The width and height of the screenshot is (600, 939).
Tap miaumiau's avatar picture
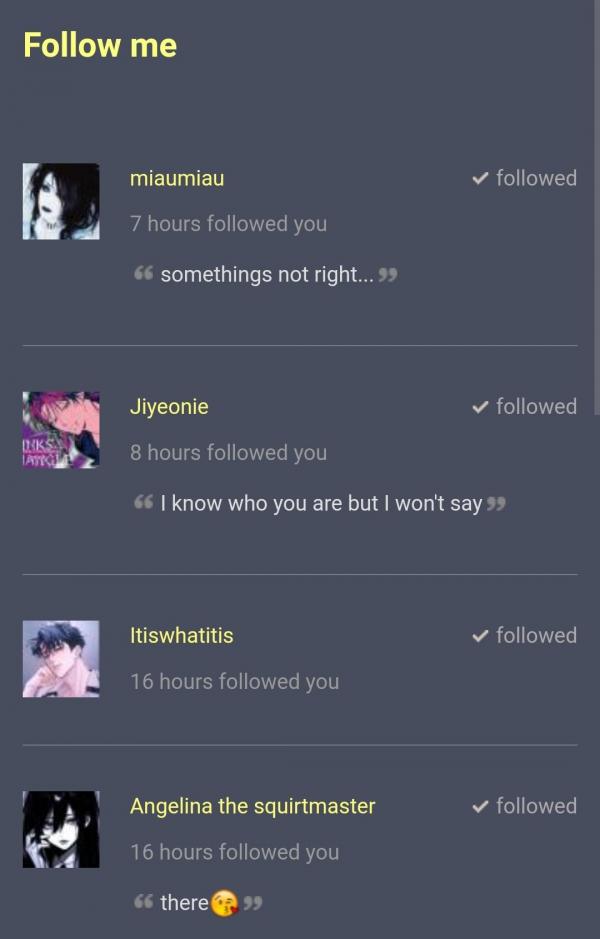click(61, 201)
